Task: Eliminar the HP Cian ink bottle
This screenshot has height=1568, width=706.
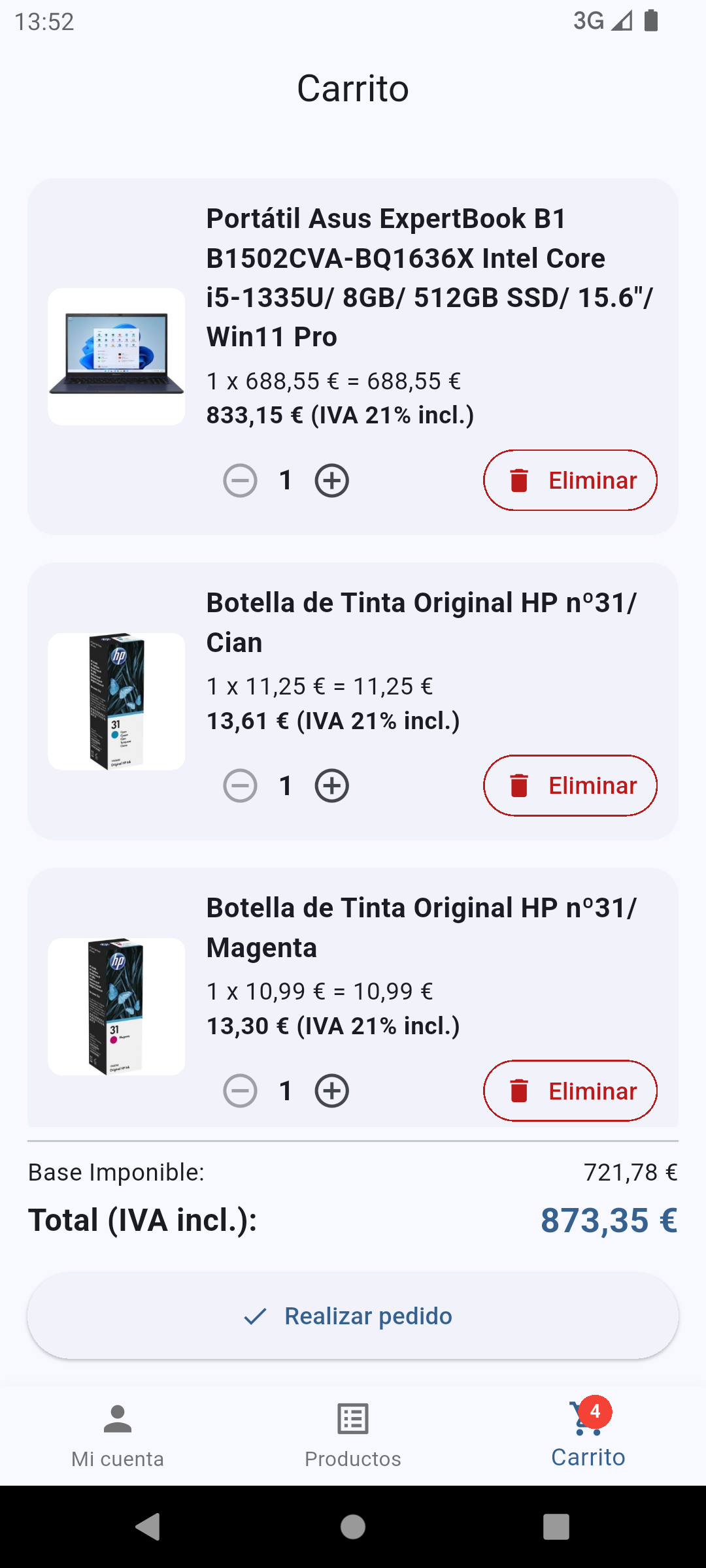Action: tap(569, 785)
